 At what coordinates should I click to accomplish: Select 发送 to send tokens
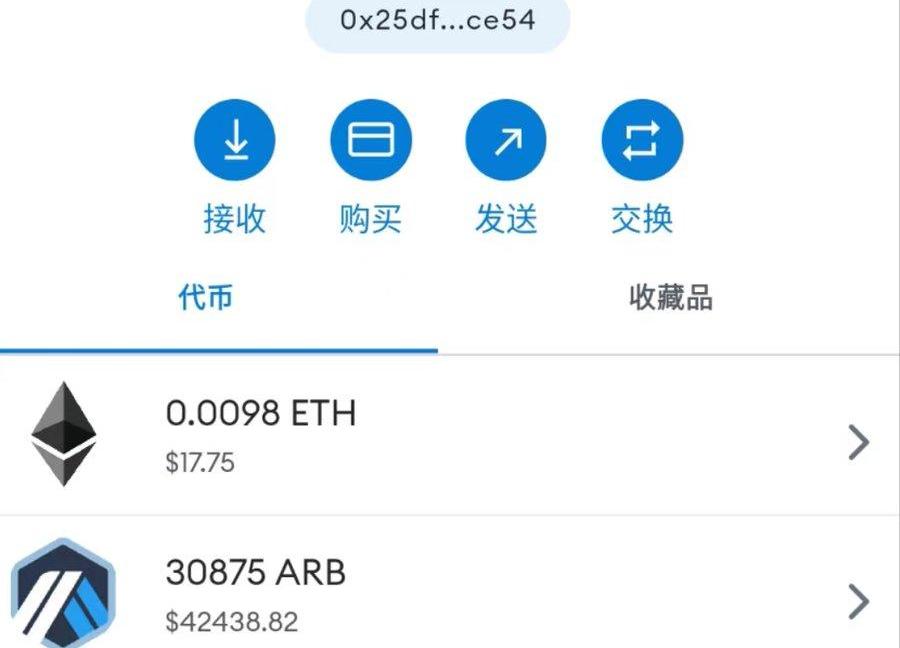tap(506, 142)
